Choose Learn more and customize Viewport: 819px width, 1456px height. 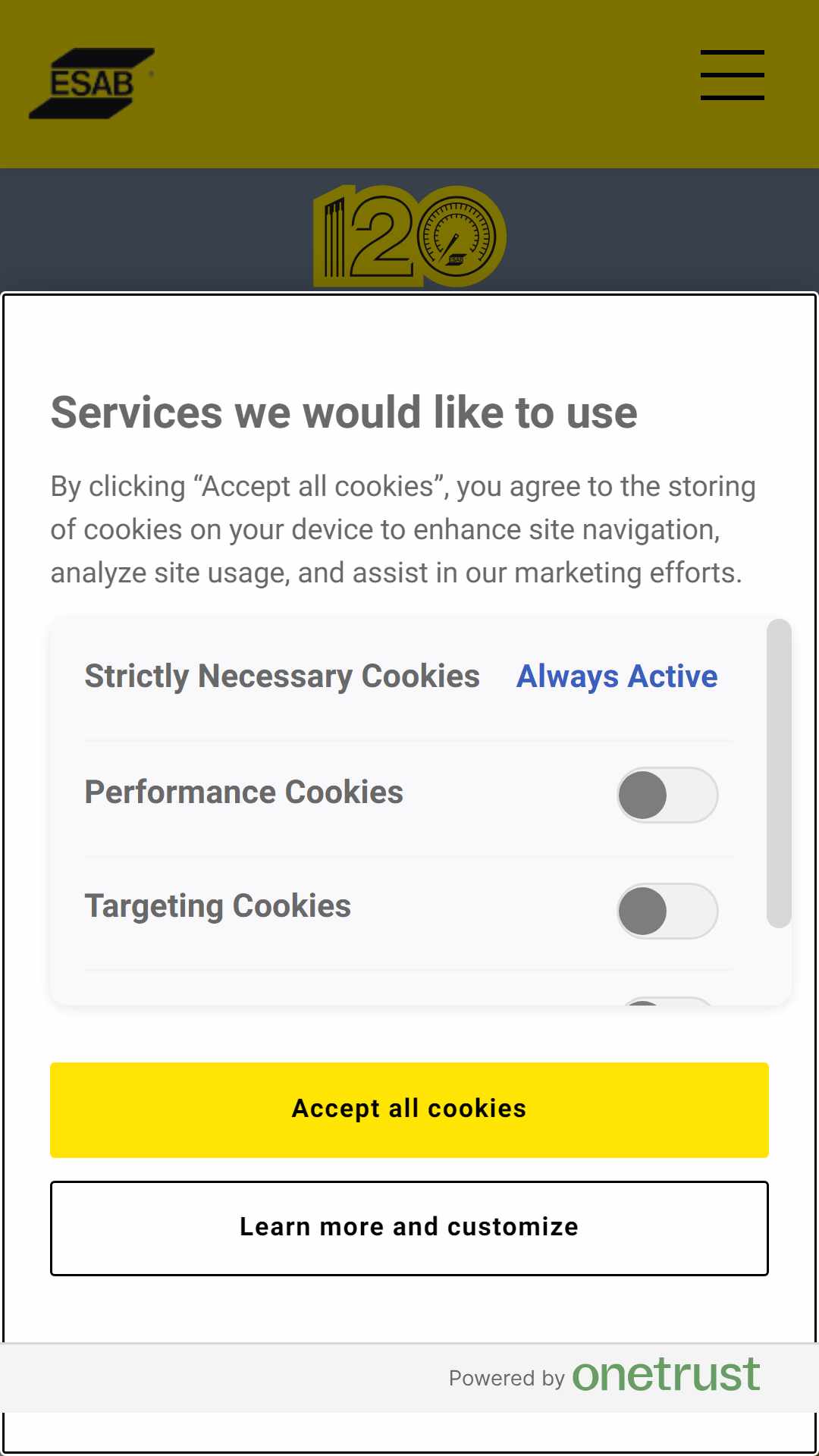click(409, 1228)
